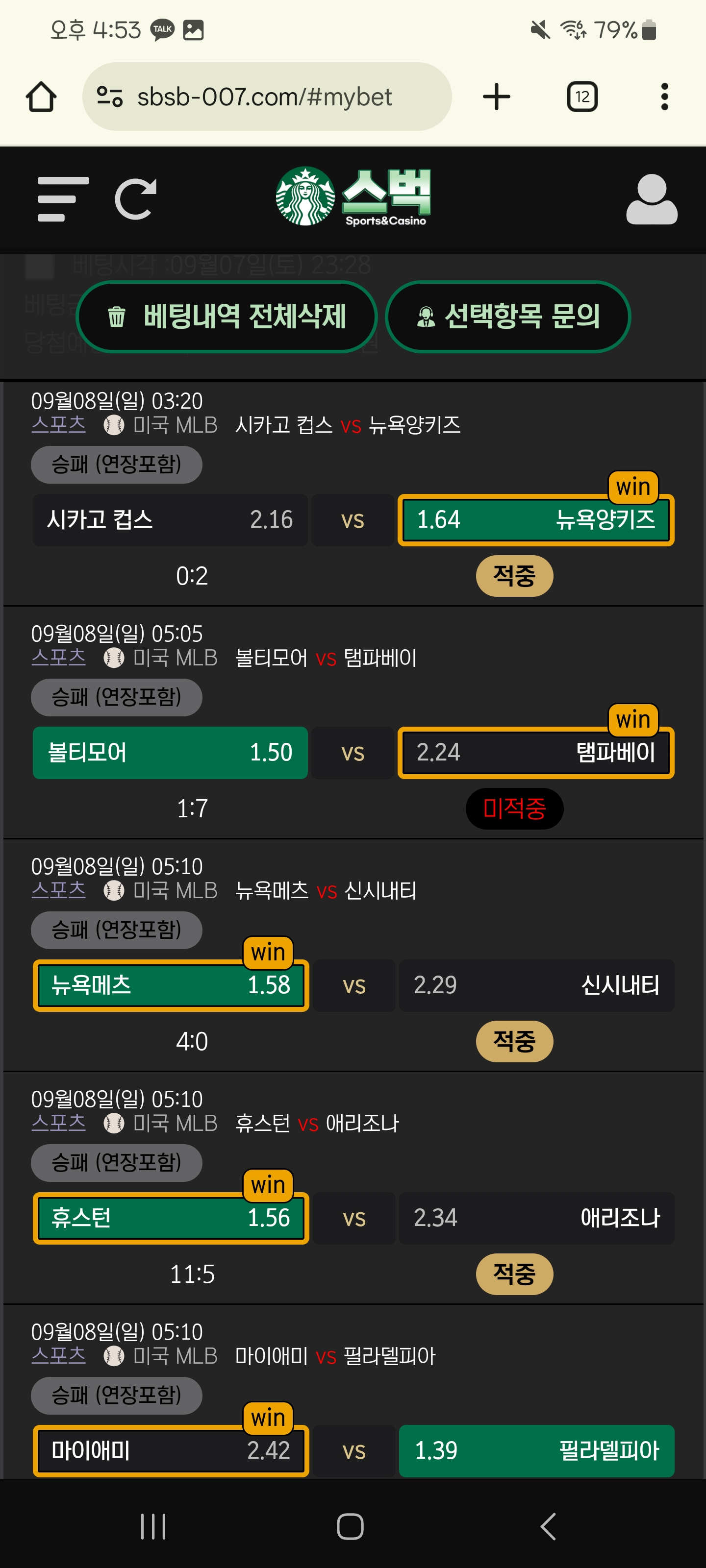Open the browser home page
The width and height of the screenshot is (706, 1568).
pyautogui.click(x=41, y=97)
